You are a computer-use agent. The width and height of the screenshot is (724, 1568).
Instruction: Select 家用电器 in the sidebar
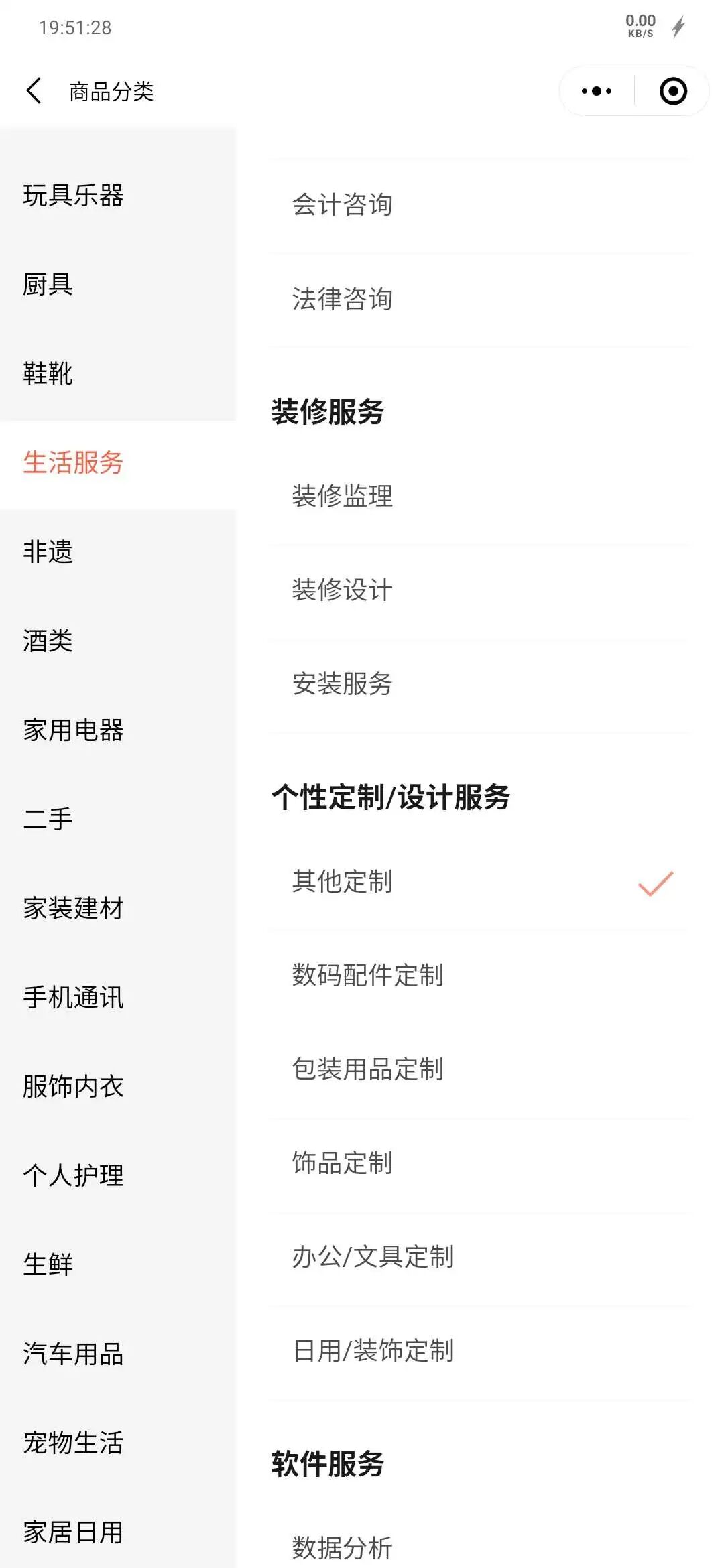118,730
